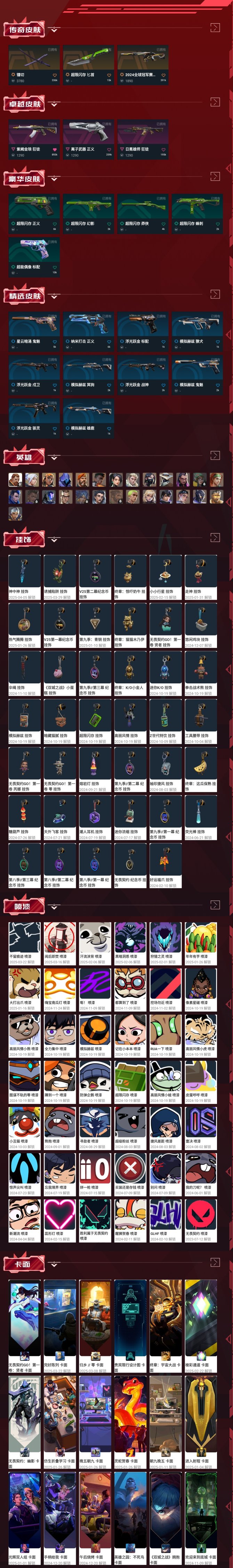This screenshot has width=233, height=1568.
Task: Like the 星云暗涌 鬼魅 skin
Action: [54, 342]
